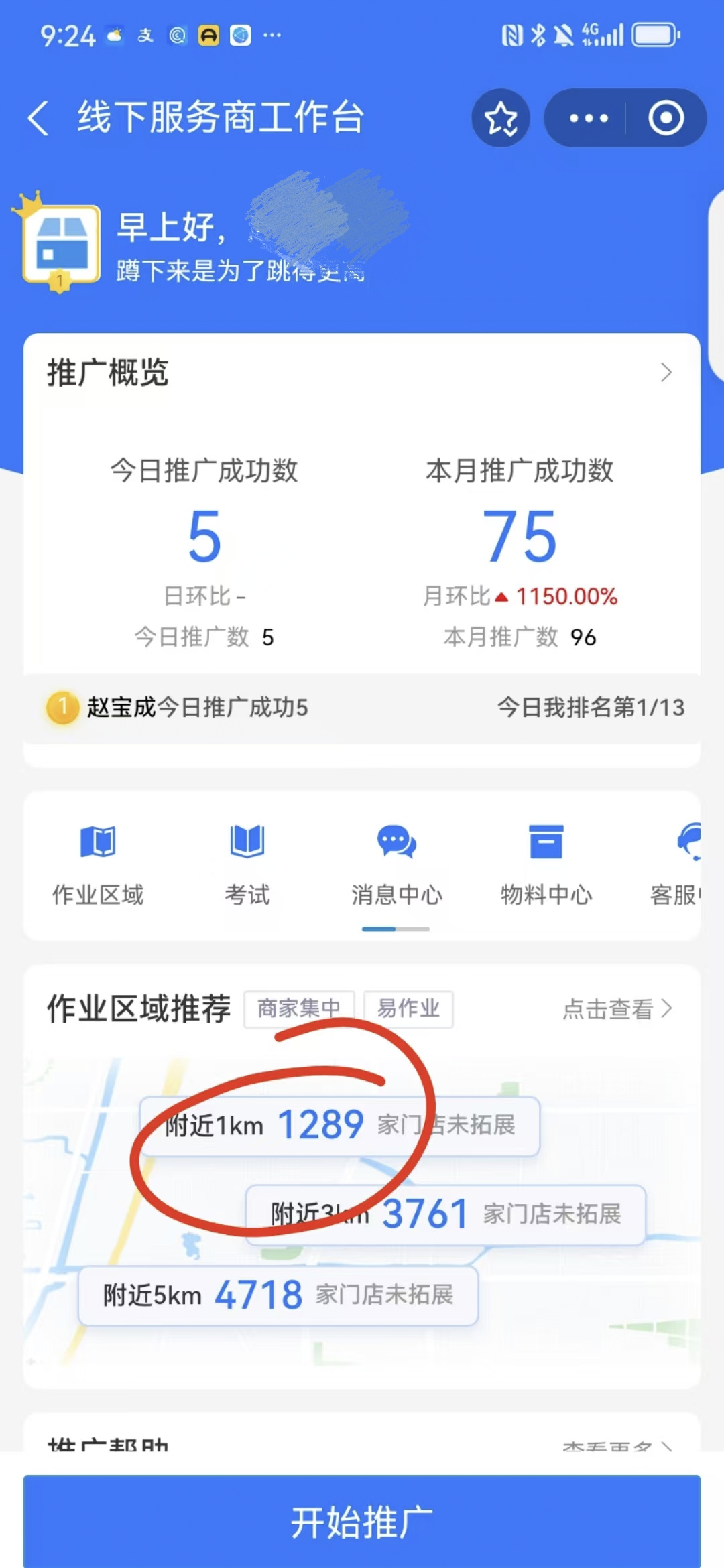724x1568 pixels.
Task: Tap 点击查看 for recommended work areas
Action: pyautogui.click(x=617, y=1008)
